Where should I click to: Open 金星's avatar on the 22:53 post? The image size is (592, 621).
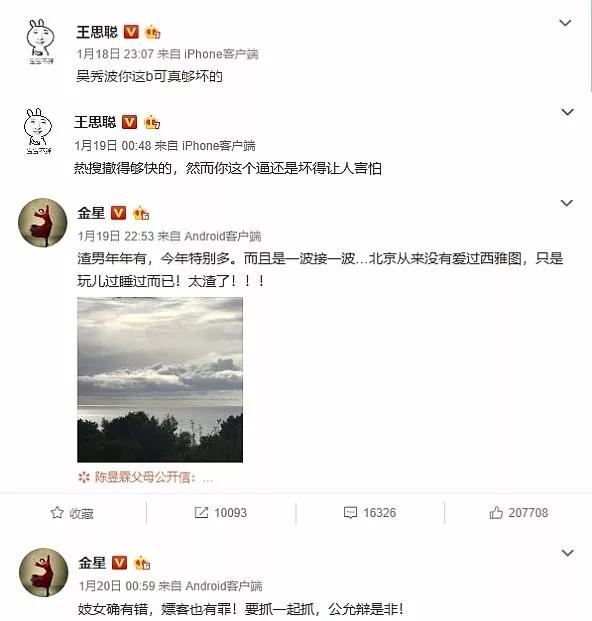[x=43, y=223]
